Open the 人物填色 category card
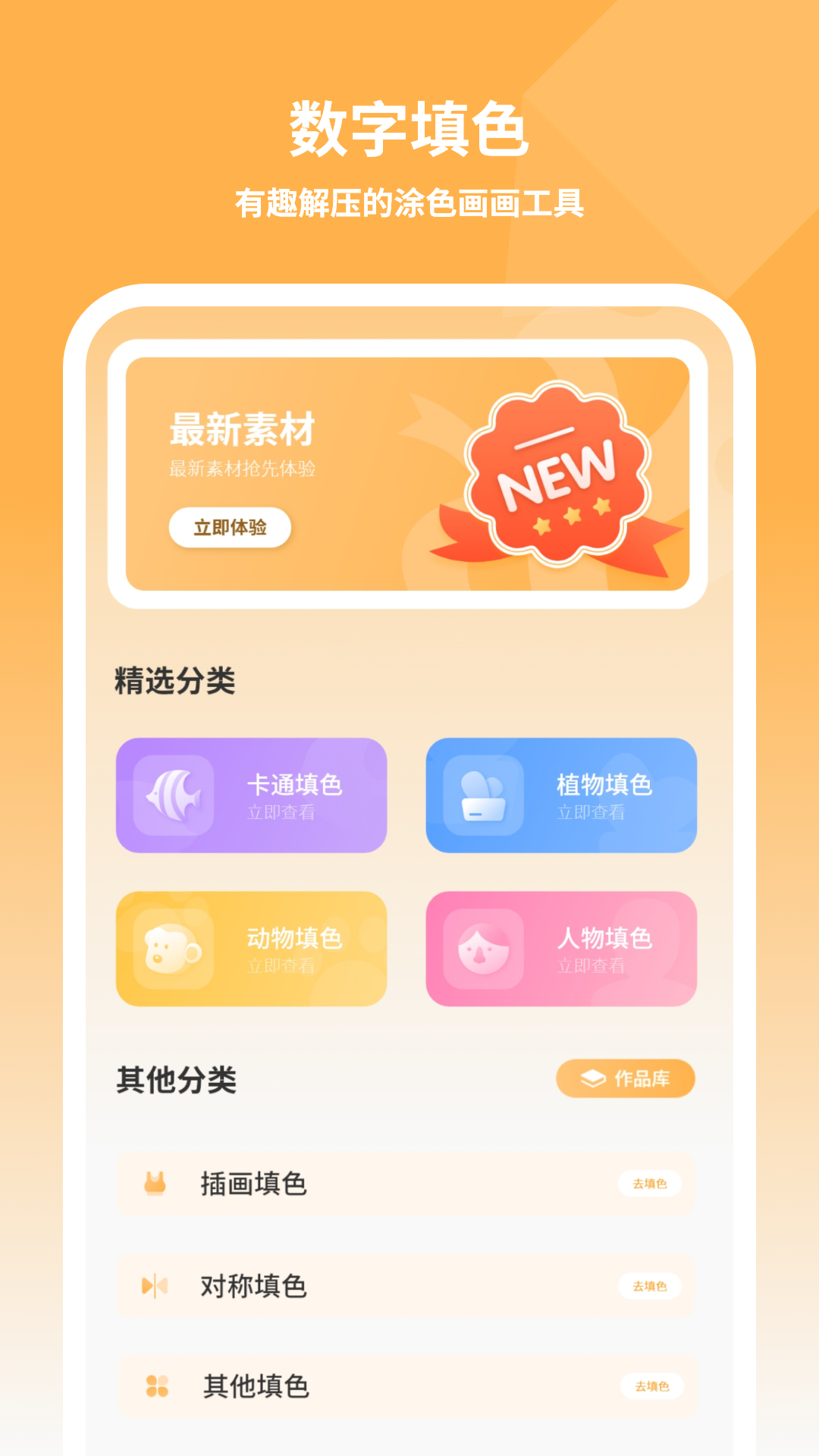Screen dimensions: 819x1456 (x=561, y=949)
